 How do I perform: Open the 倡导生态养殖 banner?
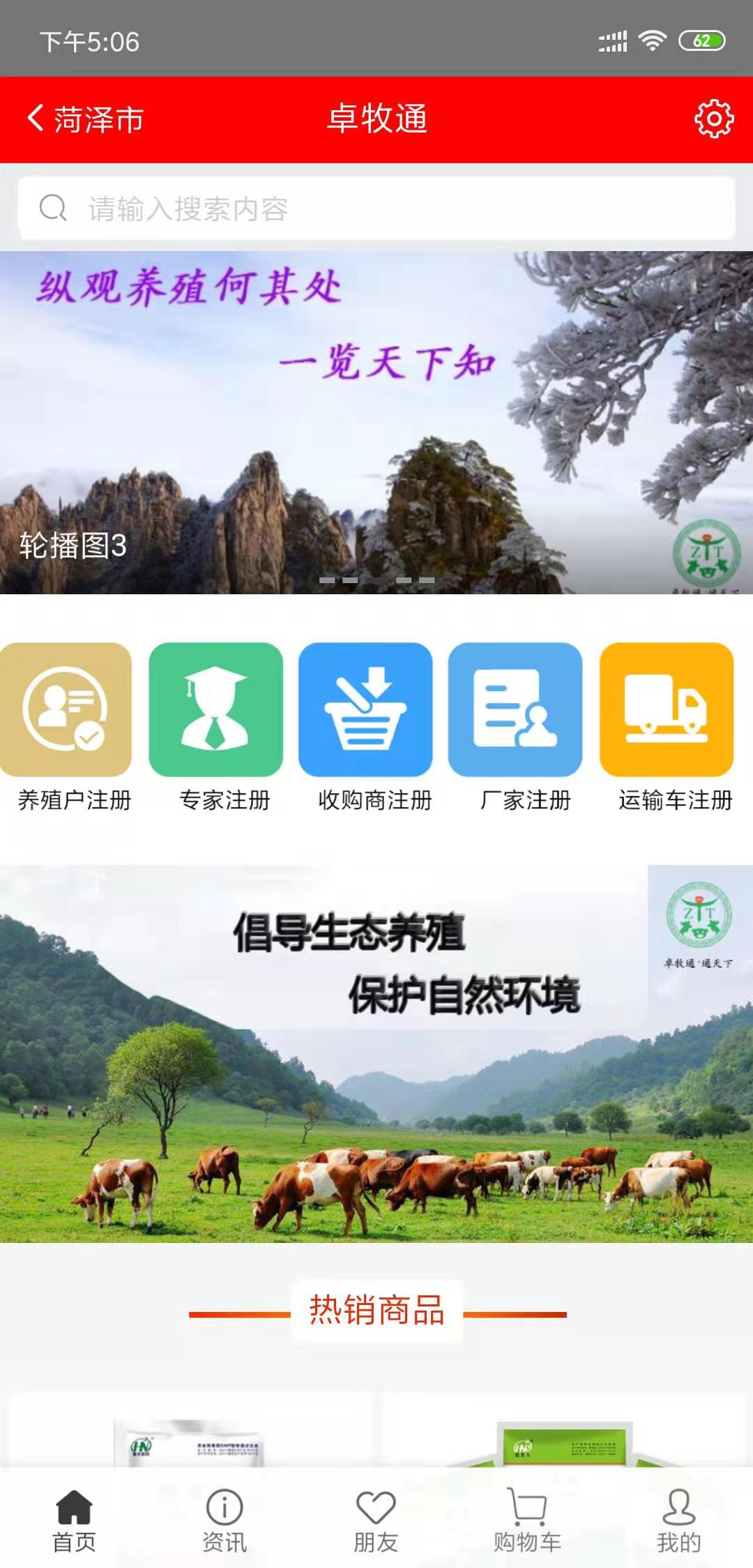(x=376, y=1053)
